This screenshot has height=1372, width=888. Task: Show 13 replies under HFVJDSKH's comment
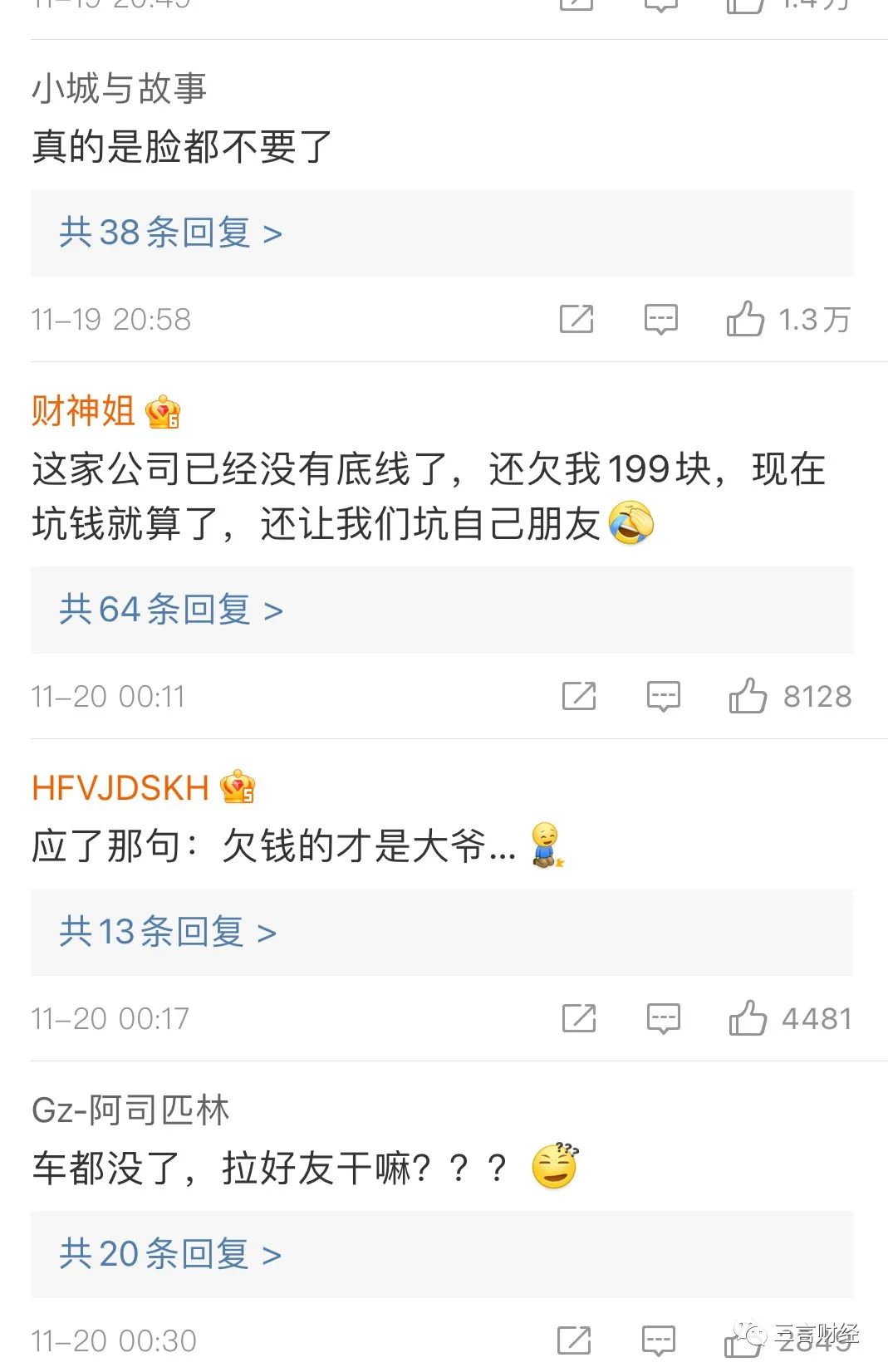point(168,933)
